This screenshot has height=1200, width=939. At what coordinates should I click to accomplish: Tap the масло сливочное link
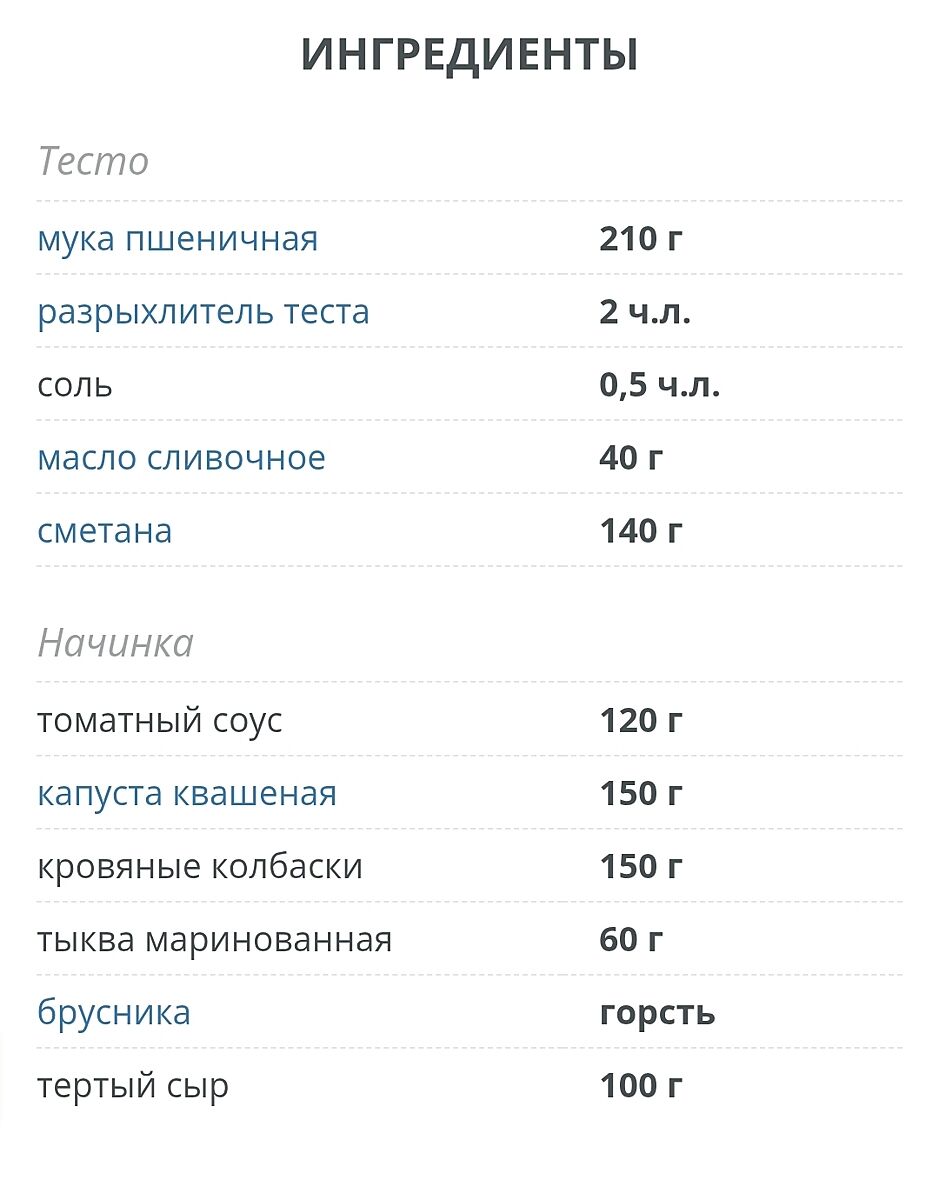pyautogui.click(x=181, y=458)
